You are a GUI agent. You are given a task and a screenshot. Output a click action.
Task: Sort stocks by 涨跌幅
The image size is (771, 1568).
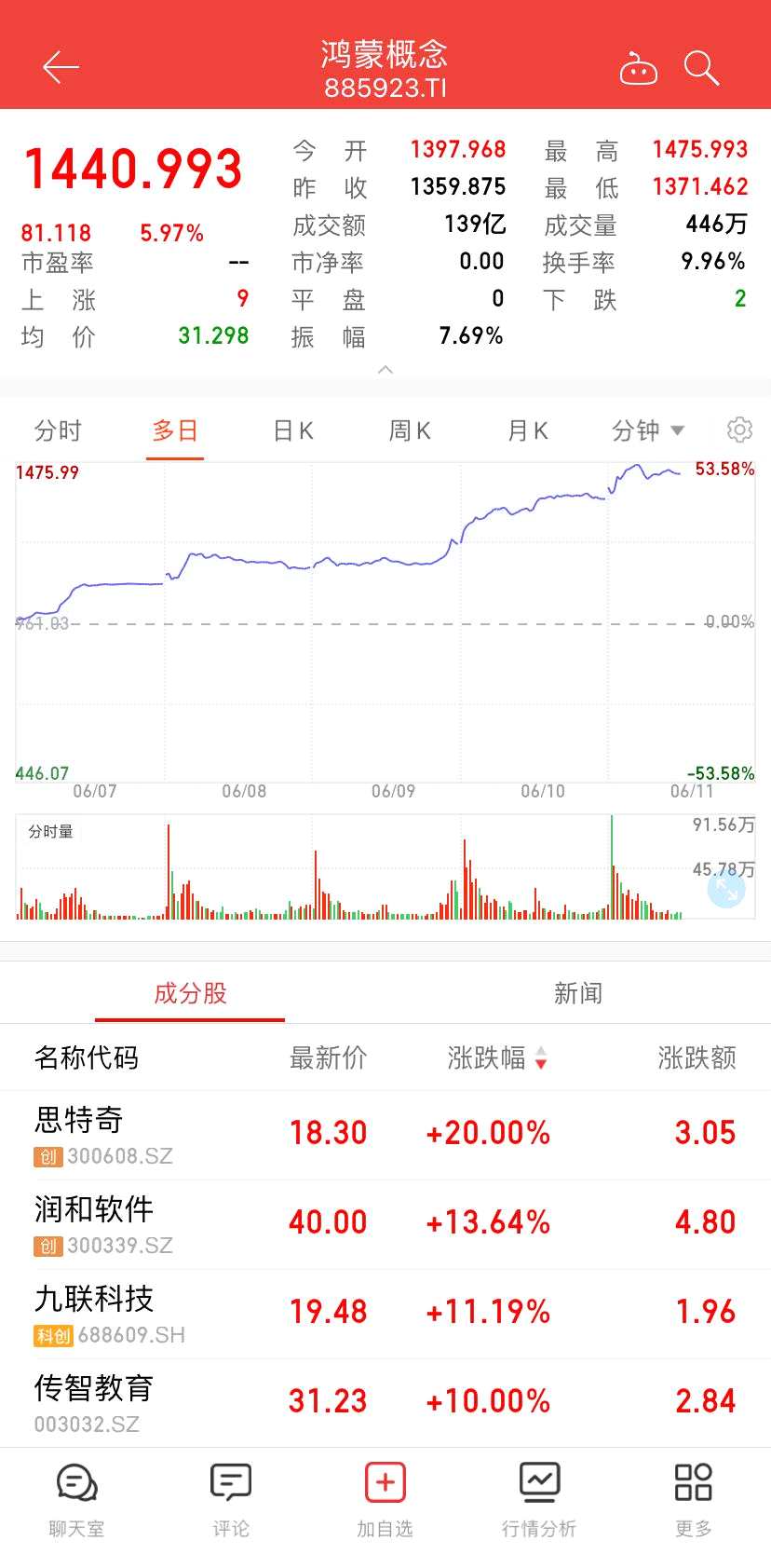pyautogui.click(x=497, y=1057)
